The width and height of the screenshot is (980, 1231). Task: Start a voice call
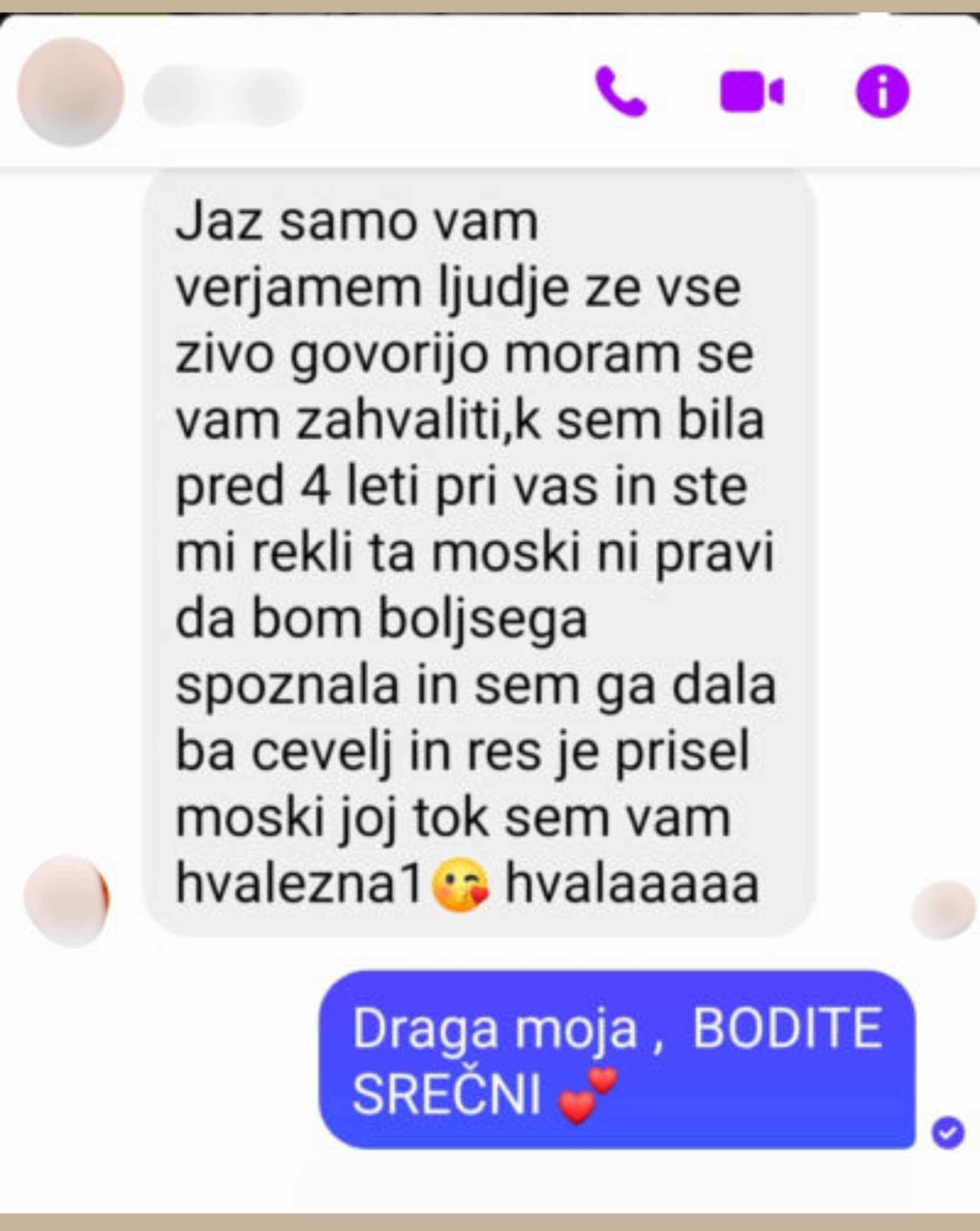620,92
